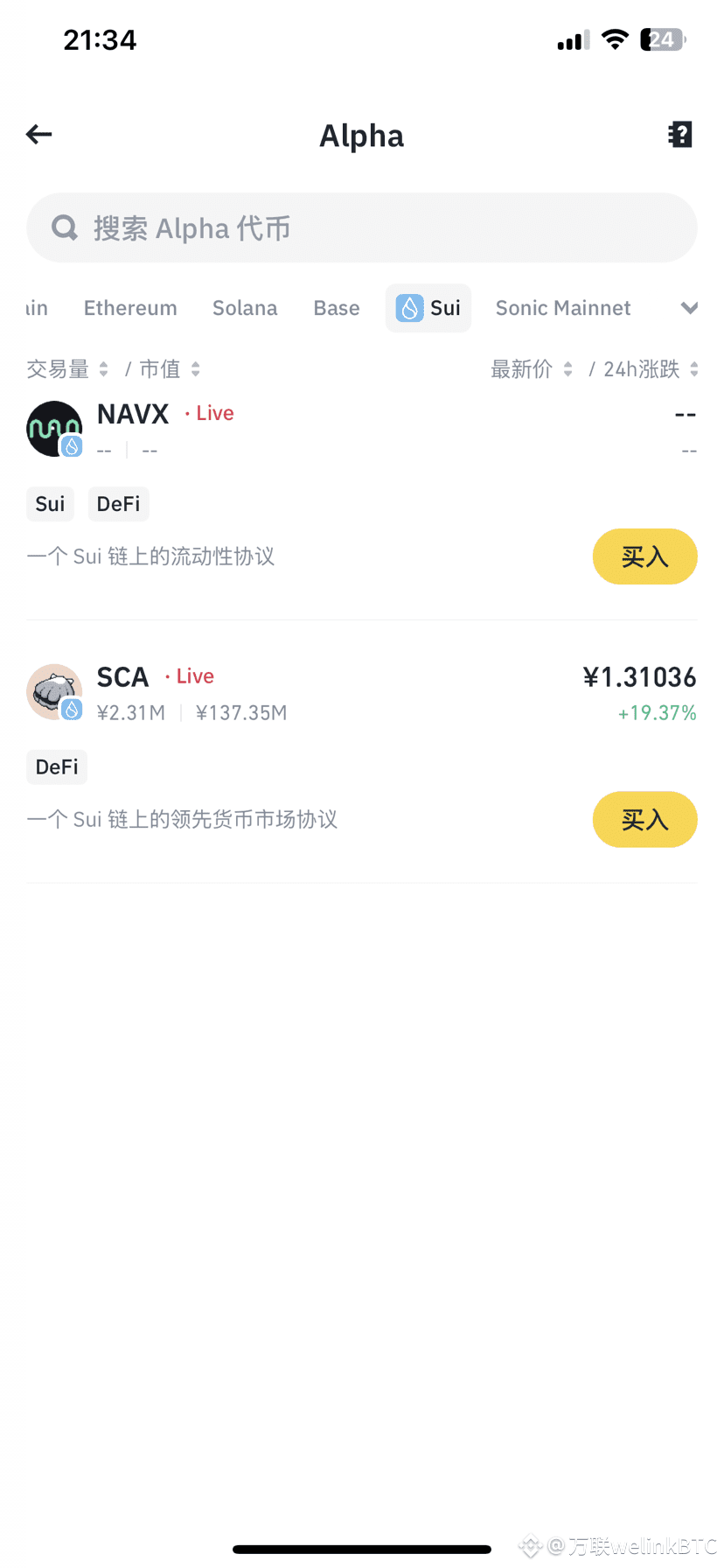Tap the search magnifier icon

[x=63, y=227]
